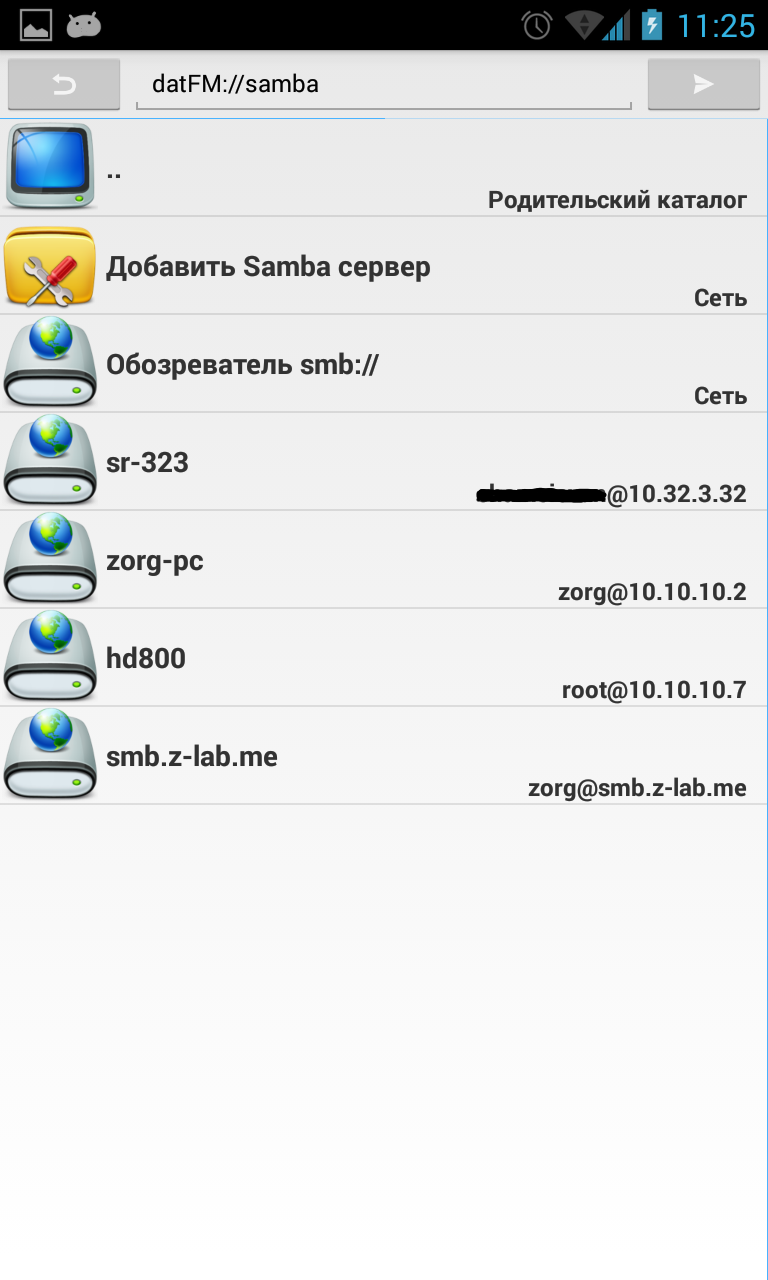
Task: Open Добавить Samba сервер
Action: (x=384, y=266)
